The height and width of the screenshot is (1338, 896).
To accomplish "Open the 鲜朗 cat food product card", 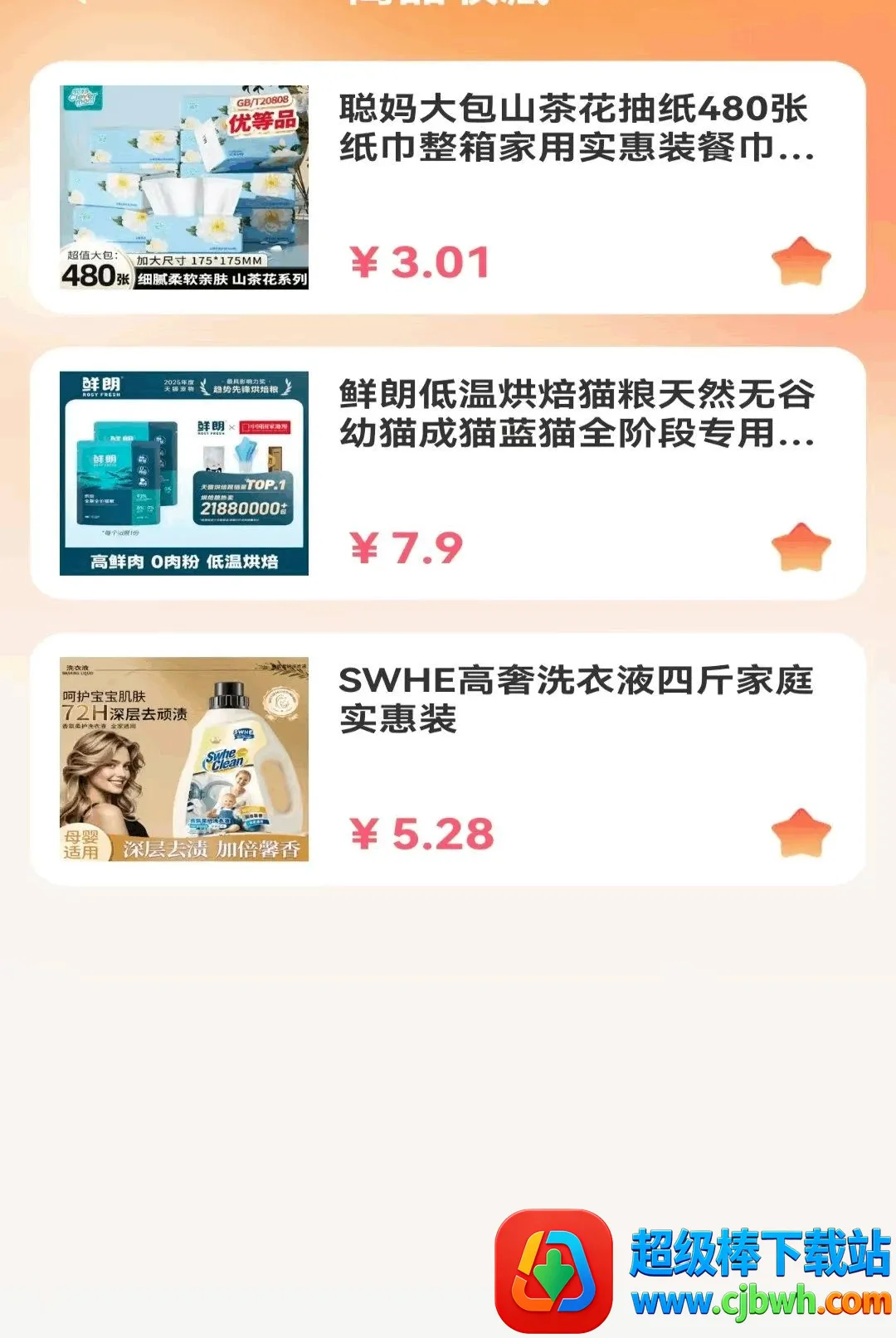I will pos(448,474).
